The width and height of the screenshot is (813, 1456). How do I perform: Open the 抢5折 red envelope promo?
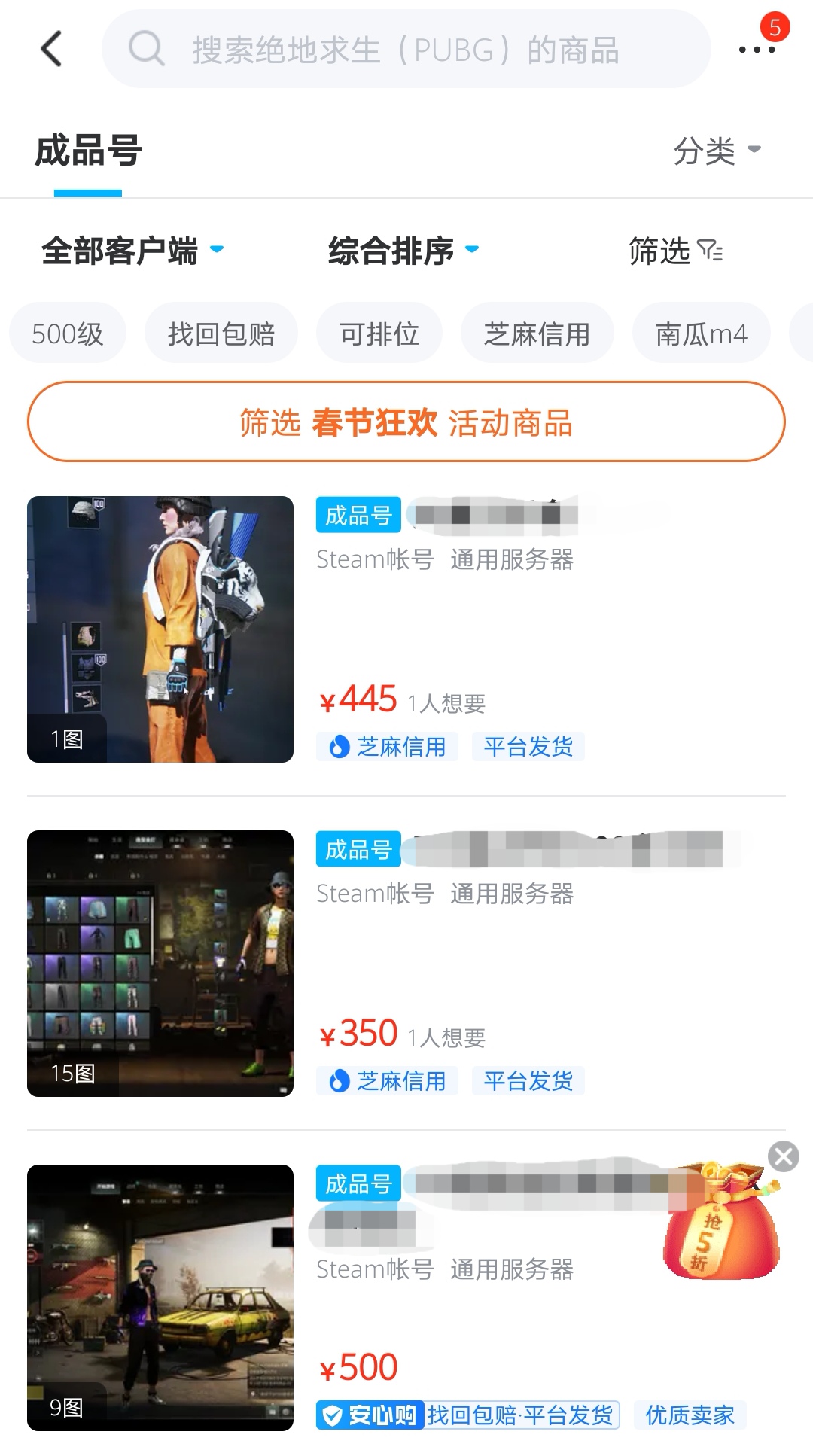719,1223
